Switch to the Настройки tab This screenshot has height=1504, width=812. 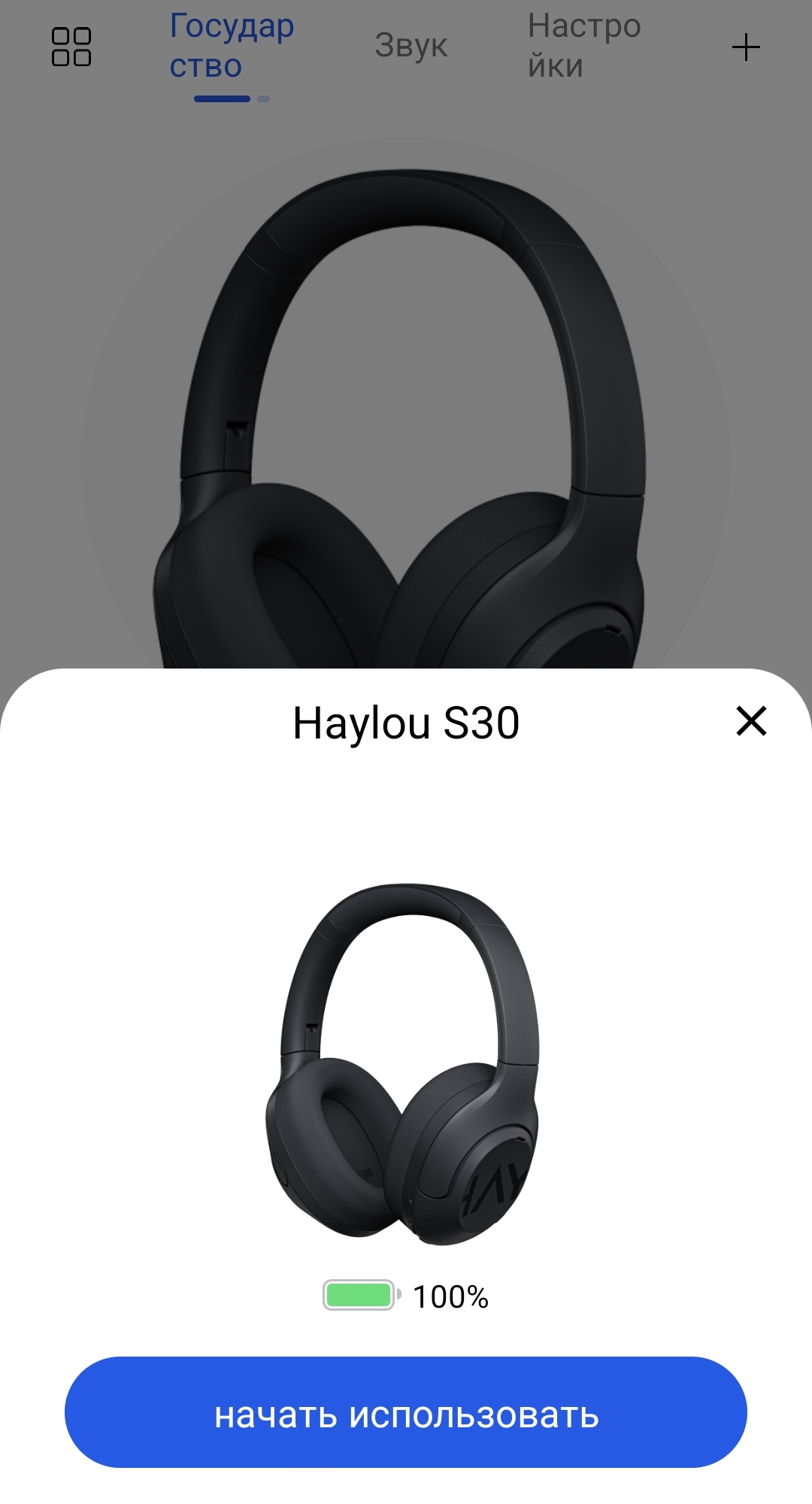(584, 46)
